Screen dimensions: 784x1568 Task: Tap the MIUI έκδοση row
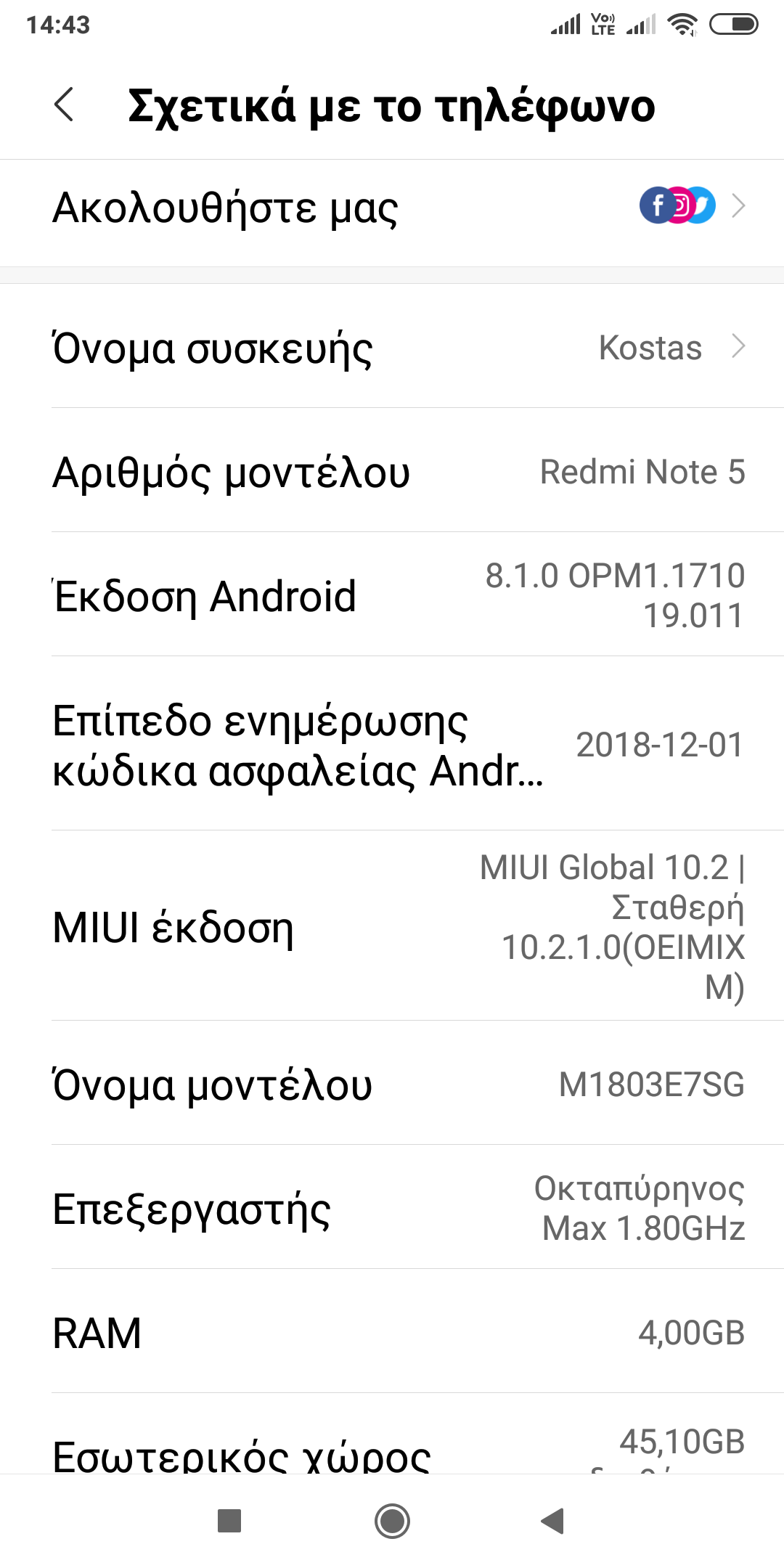(392, 927)
